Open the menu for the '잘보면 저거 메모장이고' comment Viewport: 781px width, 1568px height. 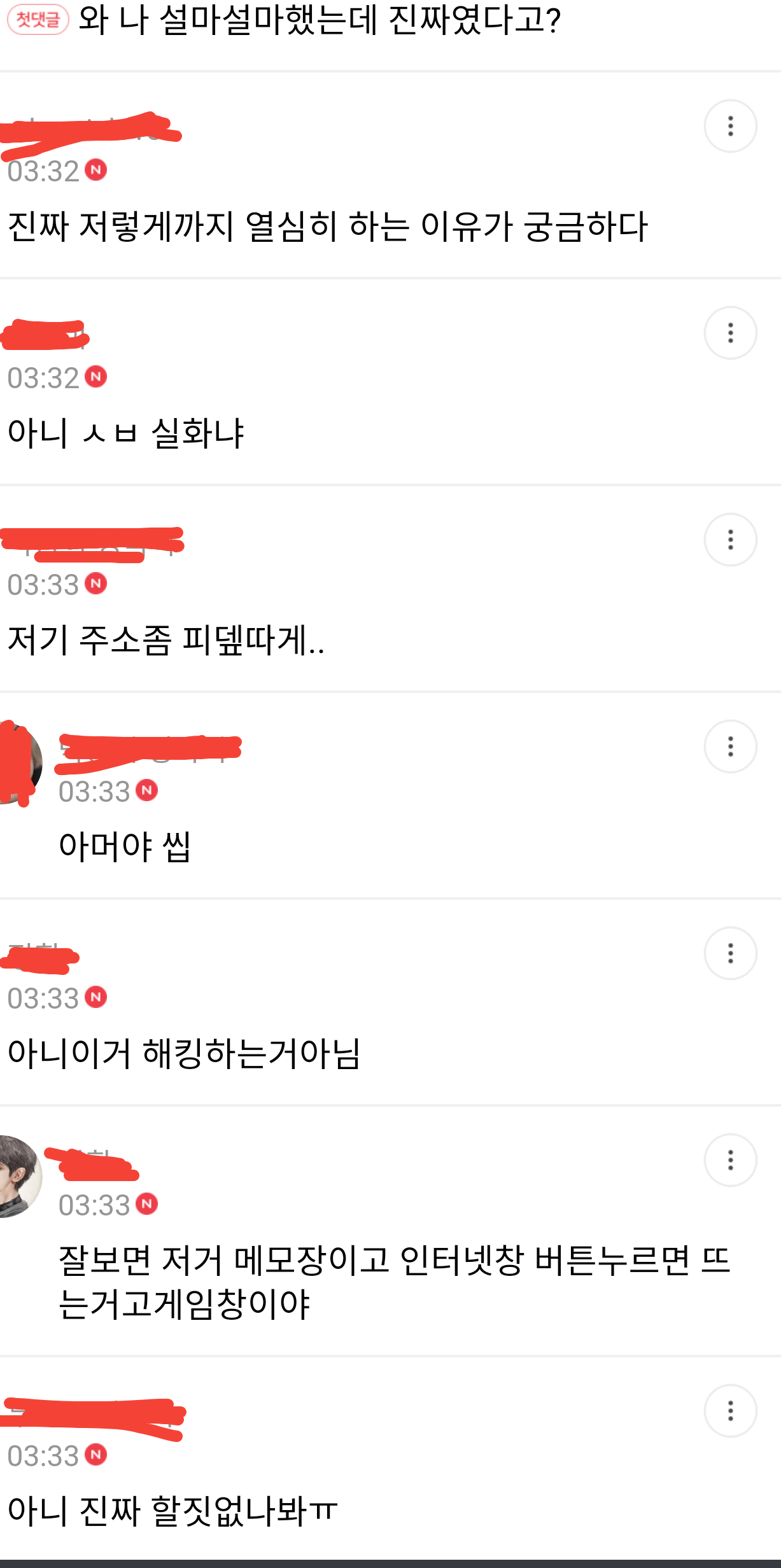point(730,1160)
